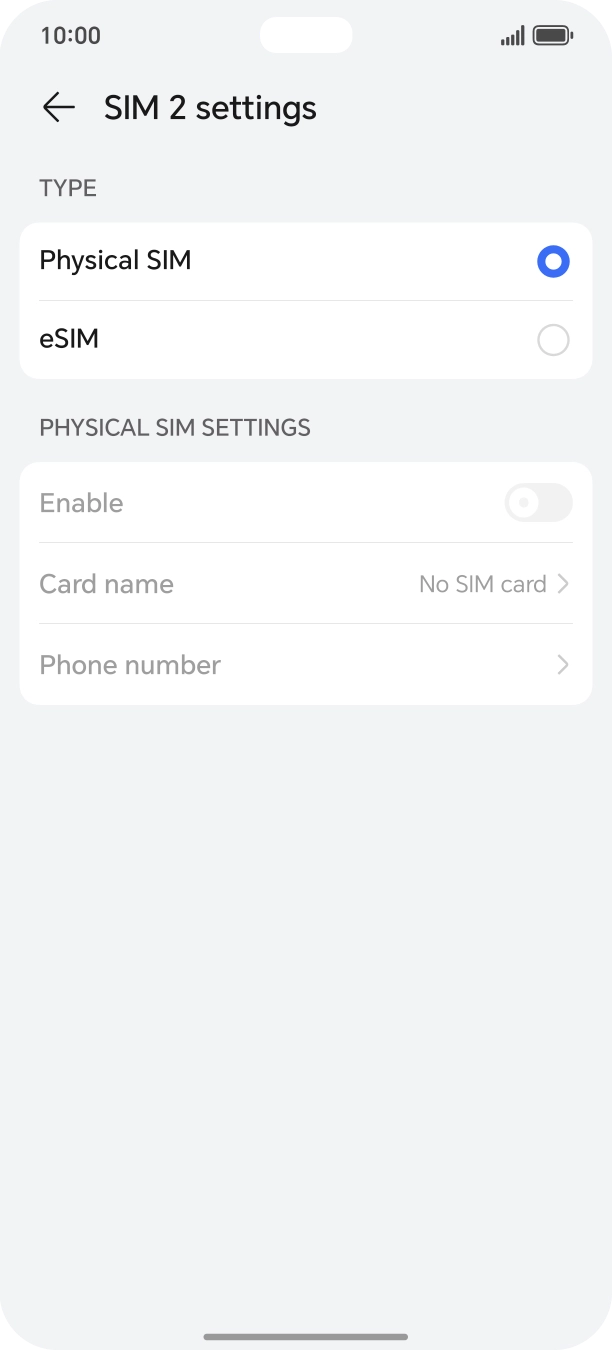Select the Physical SIM option
The width and height of the screenshot is (612, 1350).
coord(306,262)
